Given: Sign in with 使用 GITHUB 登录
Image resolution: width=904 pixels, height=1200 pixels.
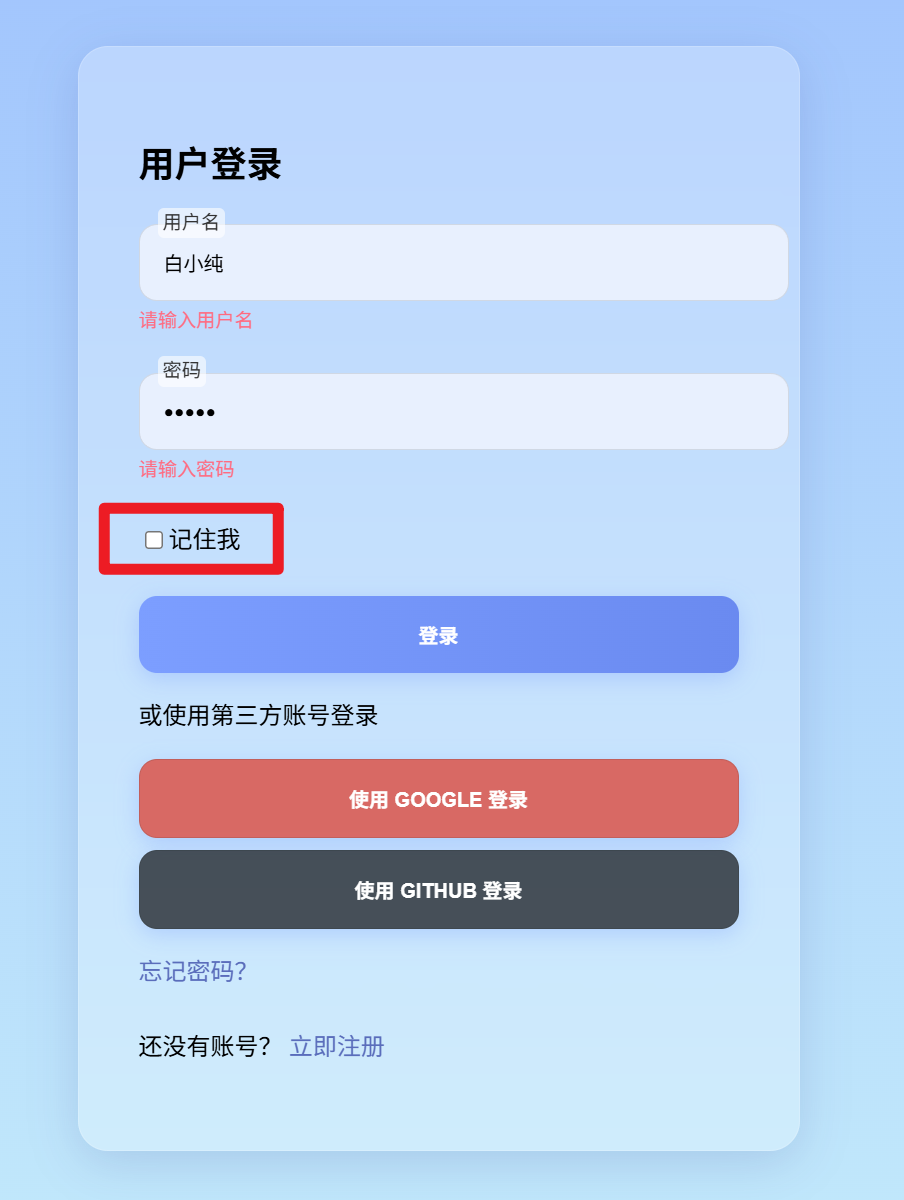Looking at the screenshot, I should [438, 890].
